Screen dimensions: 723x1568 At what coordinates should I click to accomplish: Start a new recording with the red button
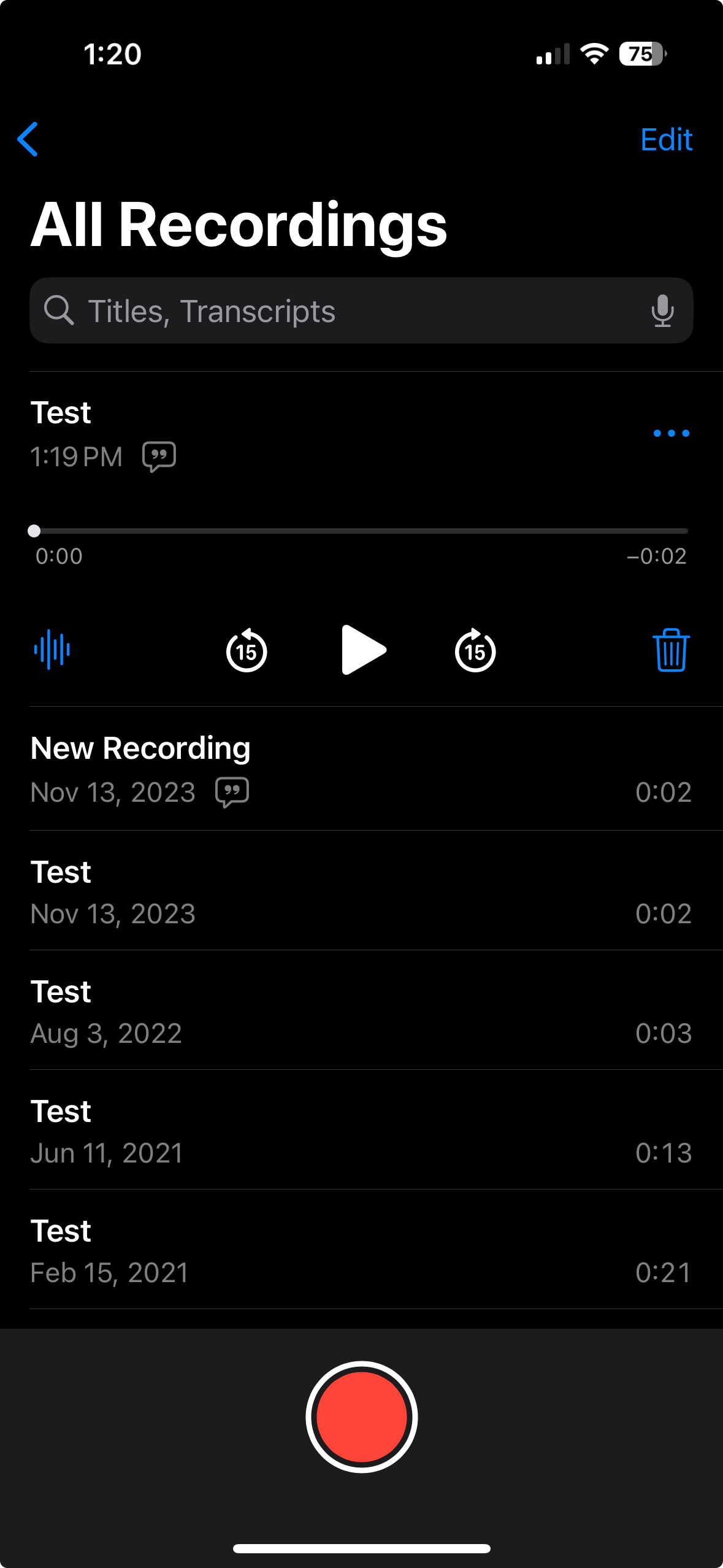pyautogui.click(x=362, y=1416)
